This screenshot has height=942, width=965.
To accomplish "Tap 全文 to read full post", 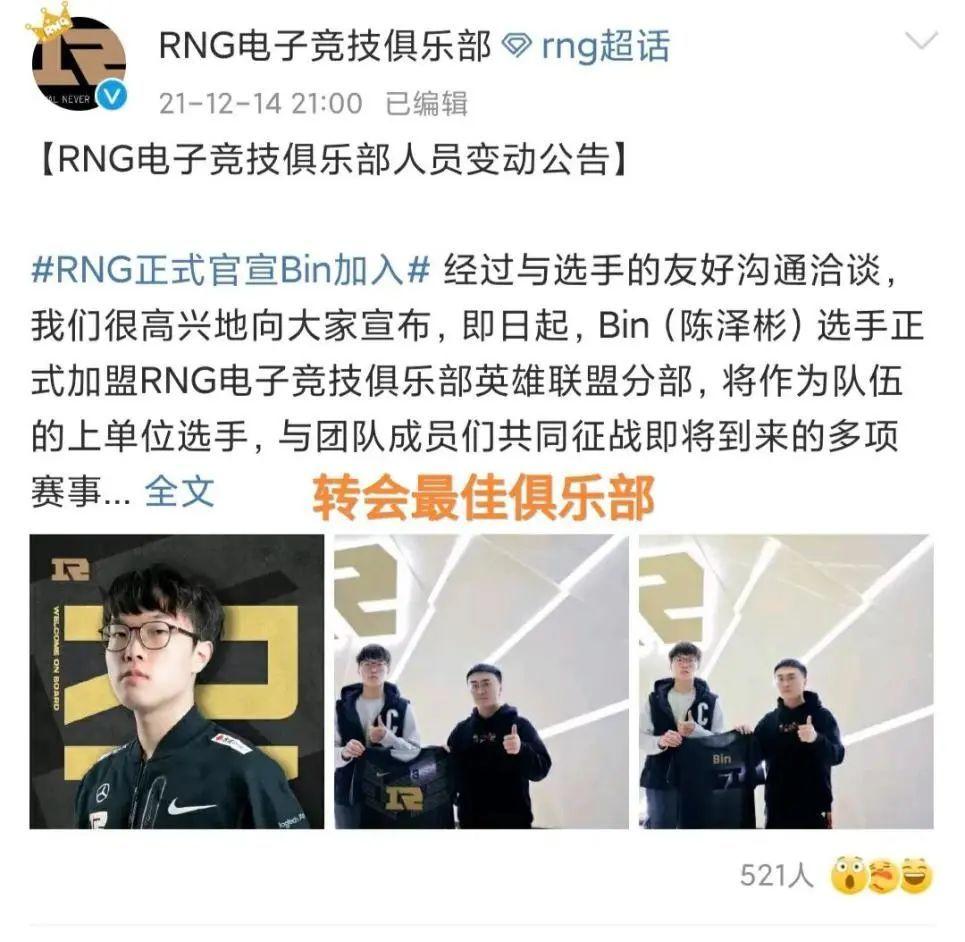I will [179, 489].
